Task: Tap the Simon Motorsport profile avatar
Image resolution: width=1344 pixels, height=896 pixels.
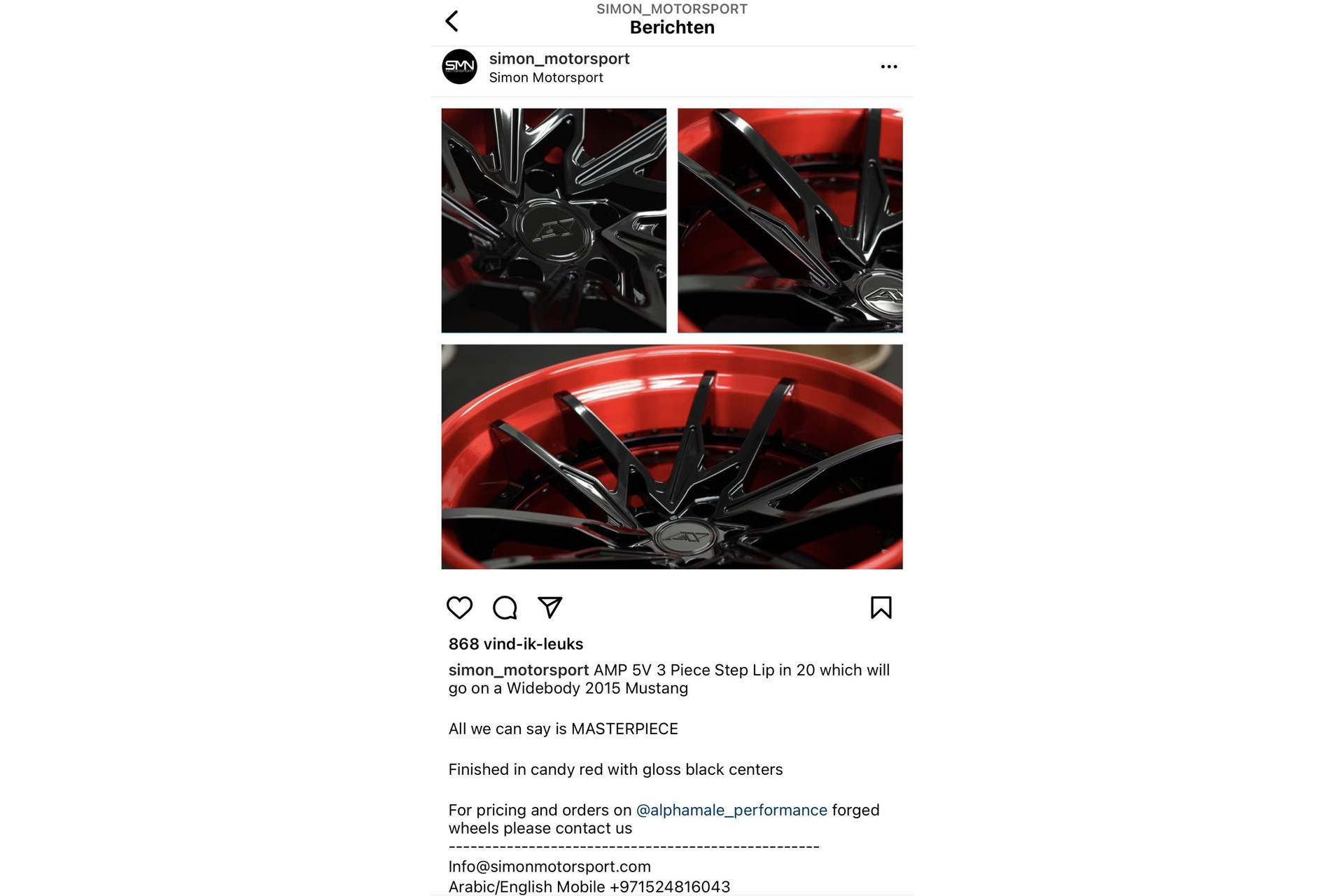Action: click(459, 66)
